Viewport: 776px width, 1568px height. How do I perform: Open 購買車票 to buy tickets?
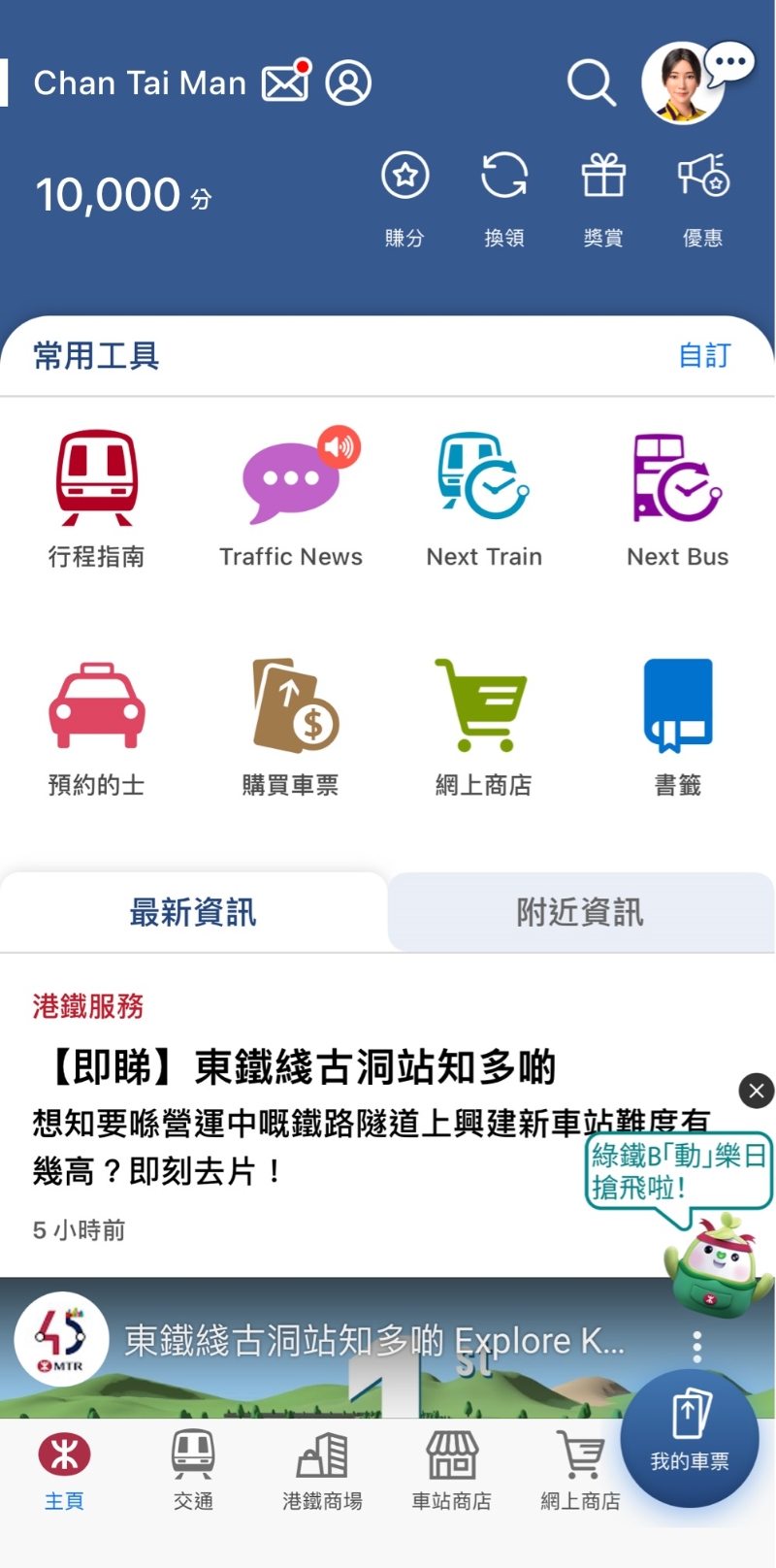291,723
